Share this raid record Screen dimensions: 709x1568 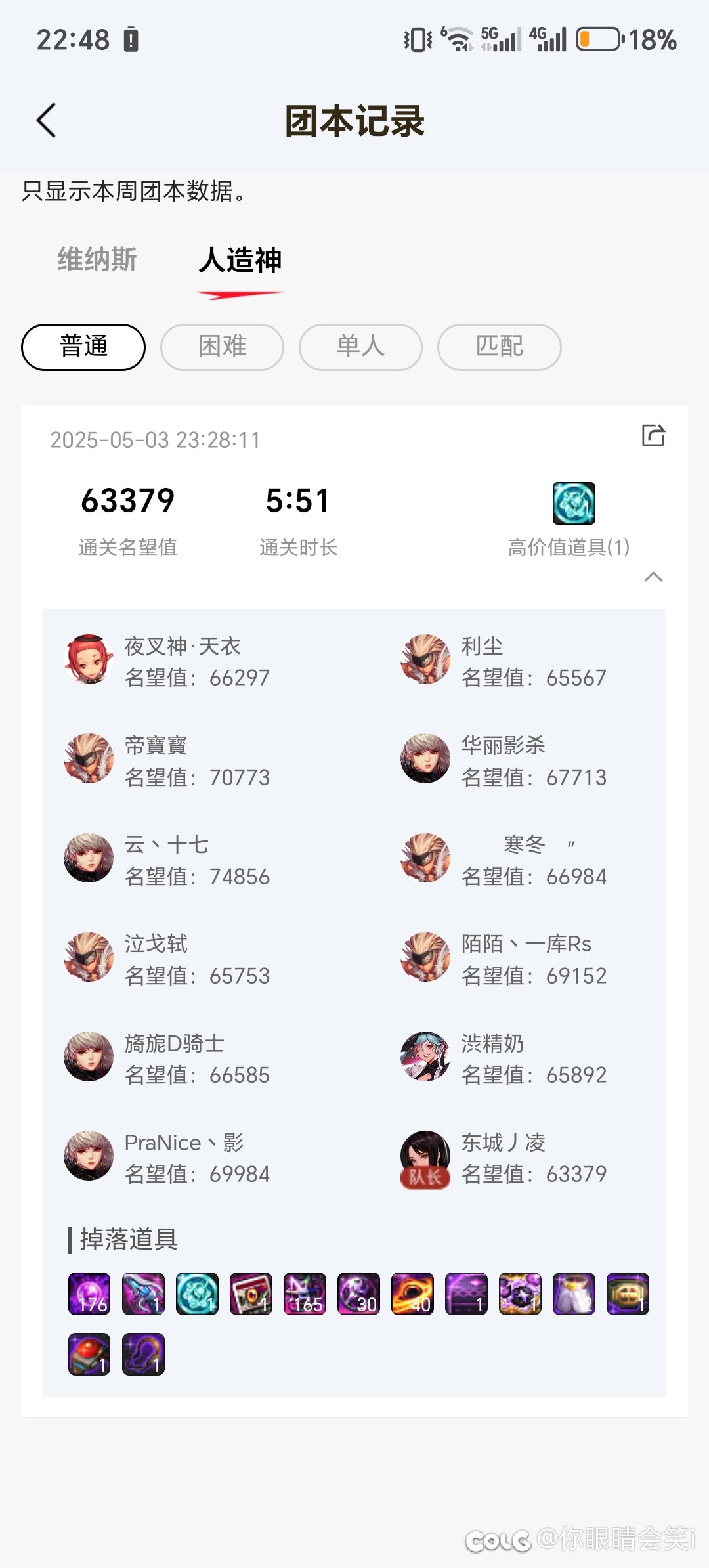[653, 435]
